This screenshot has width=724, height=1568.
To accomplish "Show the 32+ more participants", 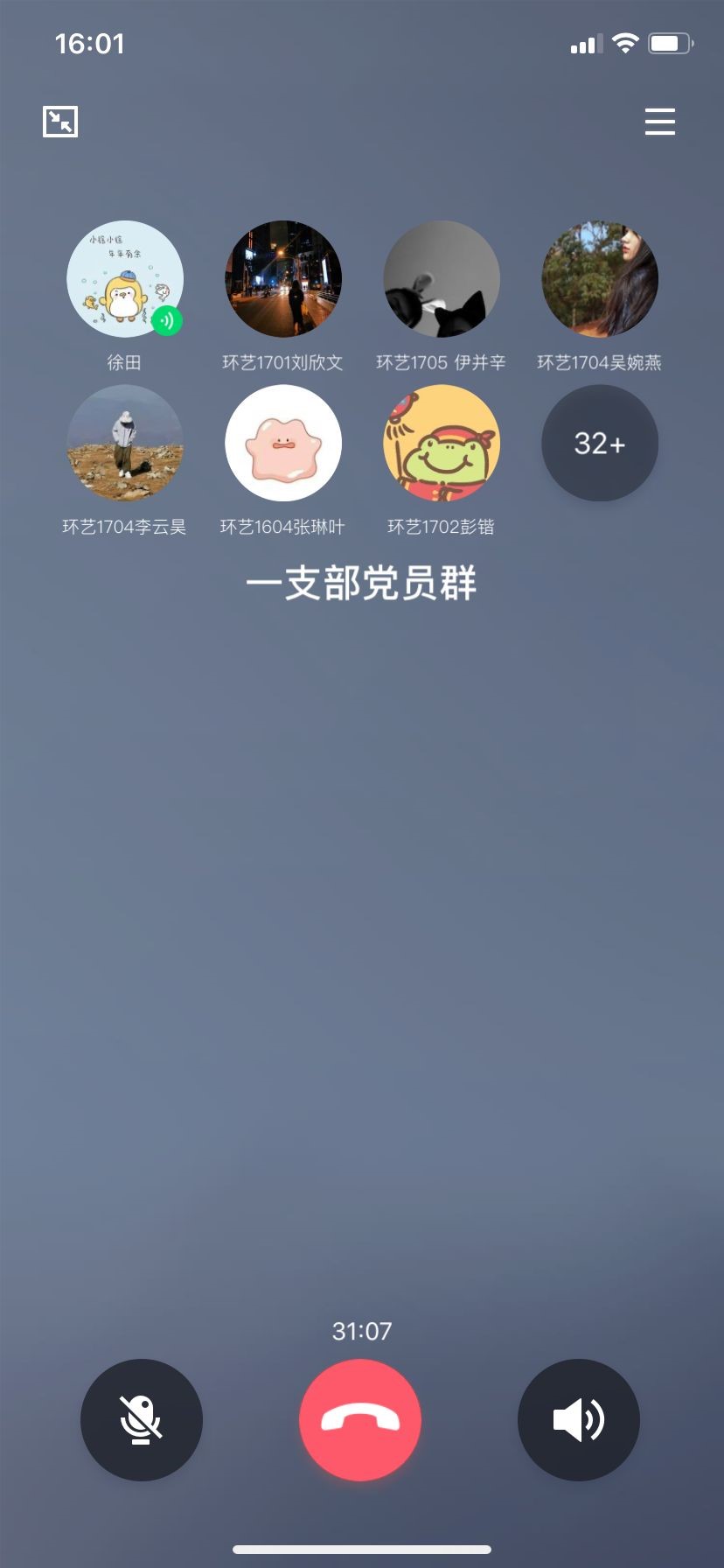I will pos(600,444).
